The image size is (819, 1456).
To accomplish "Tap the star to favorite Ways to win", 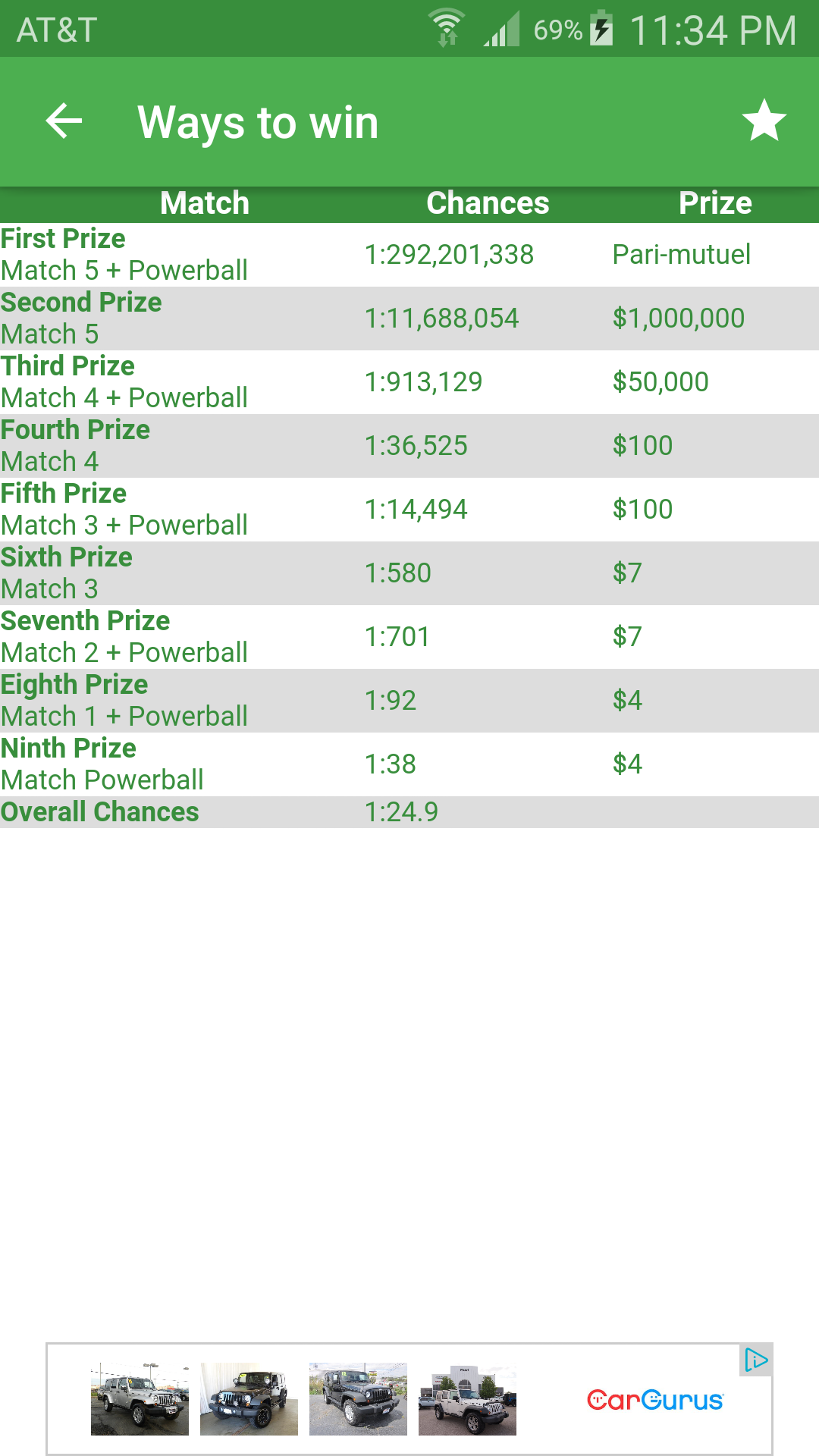I will 762,120.
